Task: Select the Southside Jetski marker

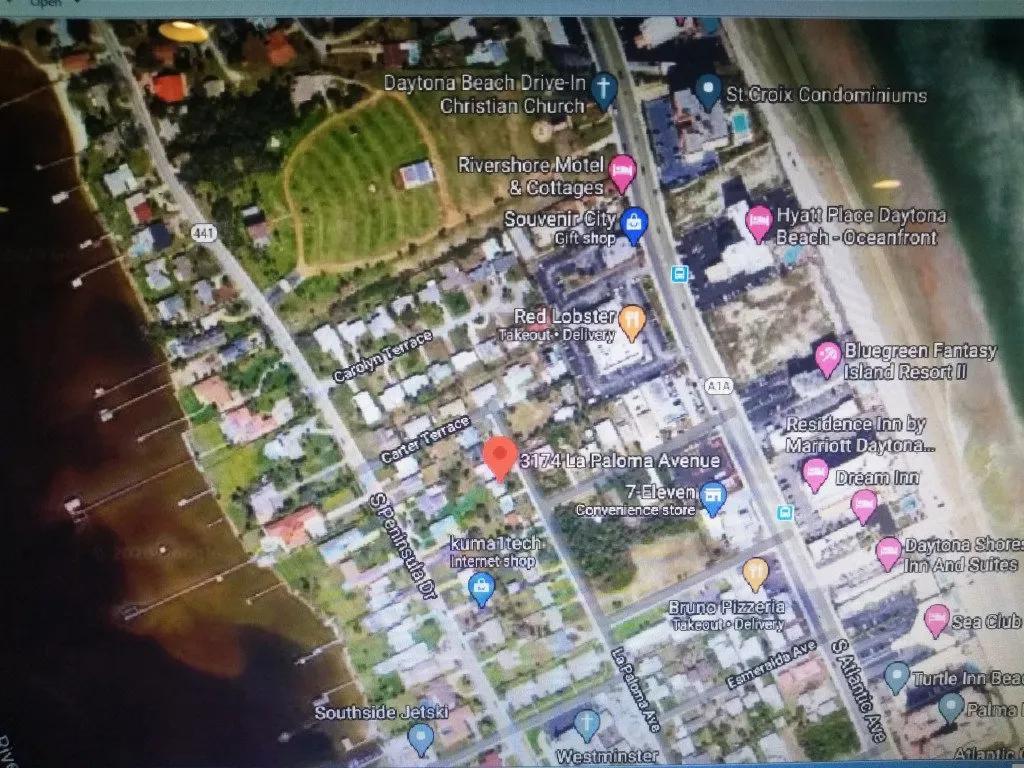Action: [422, 739]
